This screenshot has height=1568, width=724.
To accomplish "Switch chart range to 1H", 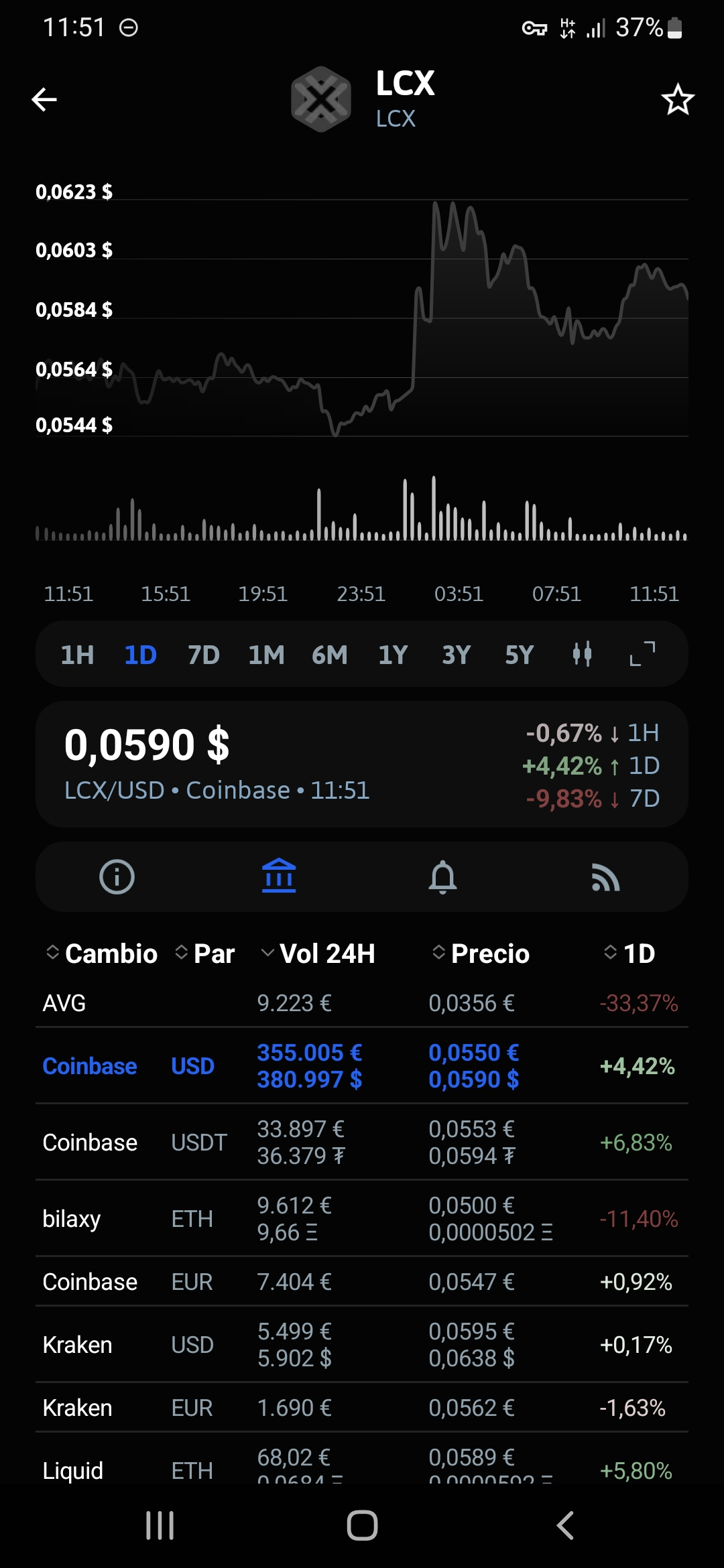I will click(x=77, y=655).
